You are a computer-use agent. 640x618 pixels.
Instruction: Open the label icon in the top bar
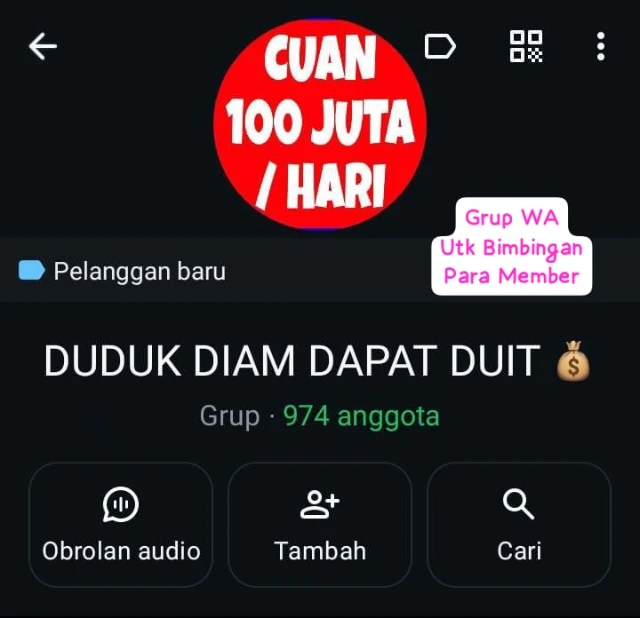(440, 46)
